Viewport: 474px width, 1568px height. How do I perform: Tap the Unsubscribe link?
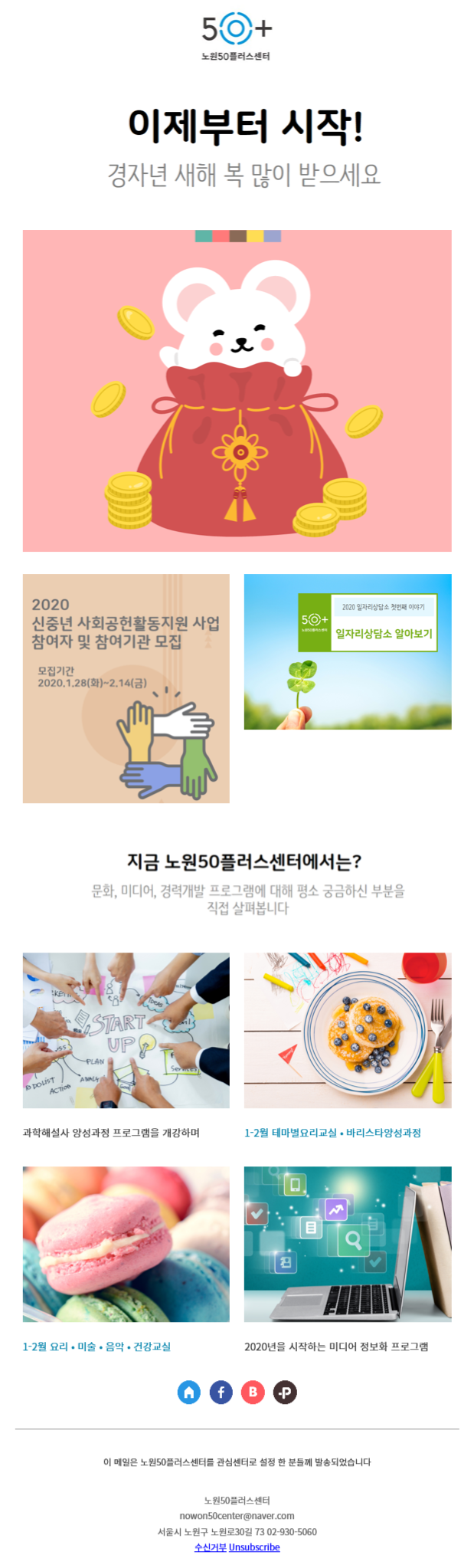click(x=254, y=1547)
